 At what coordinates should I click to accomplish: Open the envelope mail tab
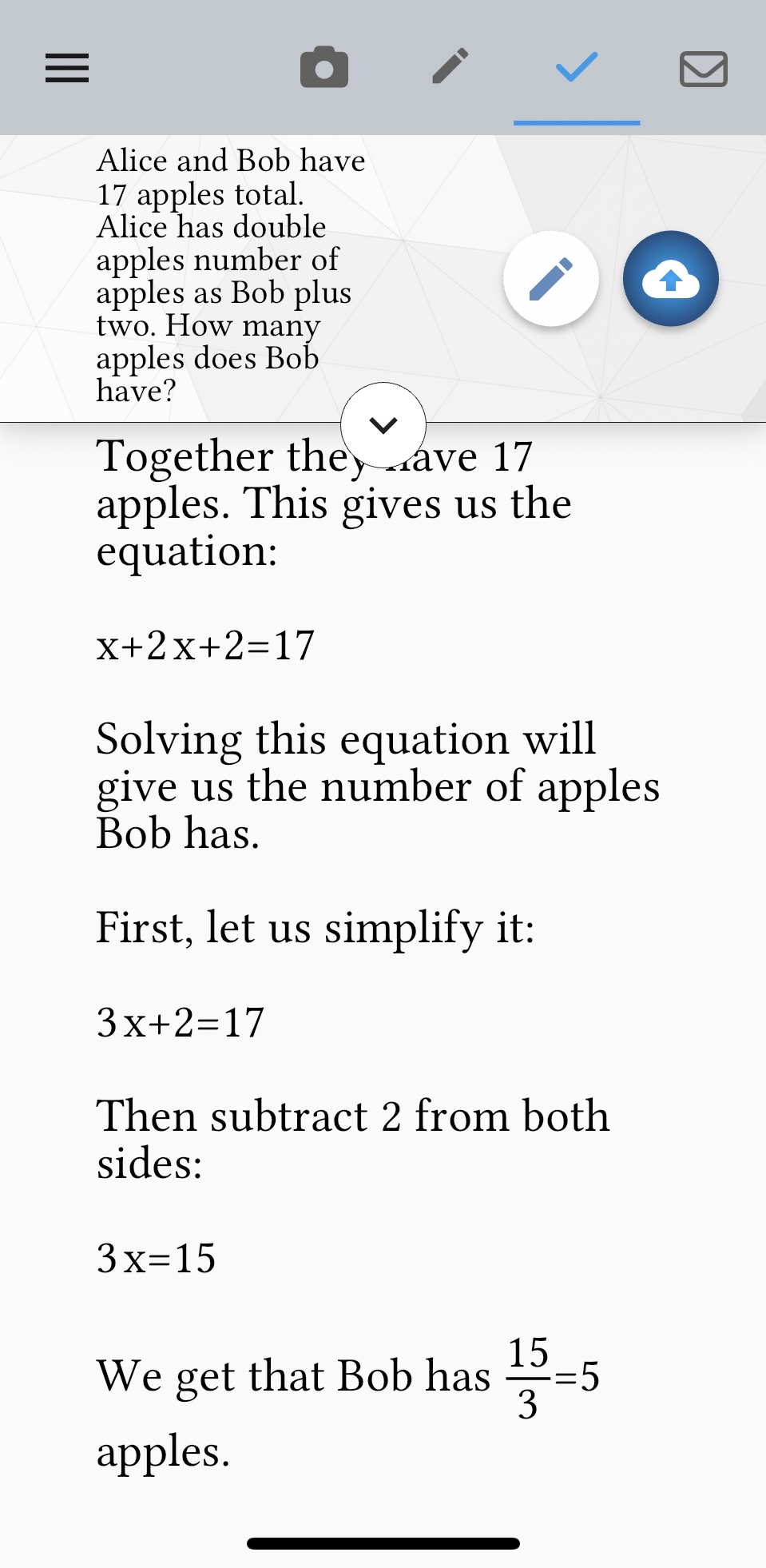click(703, 69)
